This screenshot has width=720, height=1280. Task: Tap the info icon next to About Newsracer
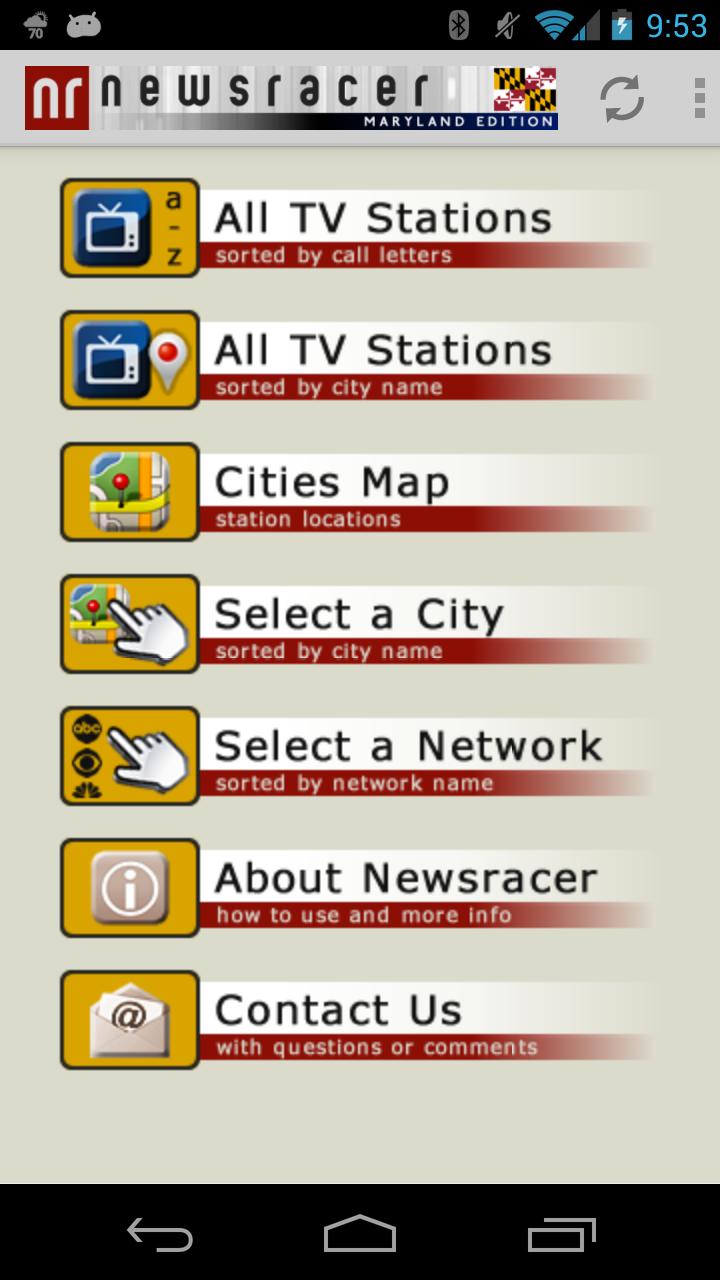pyautogui.click(x=129, y=887)
